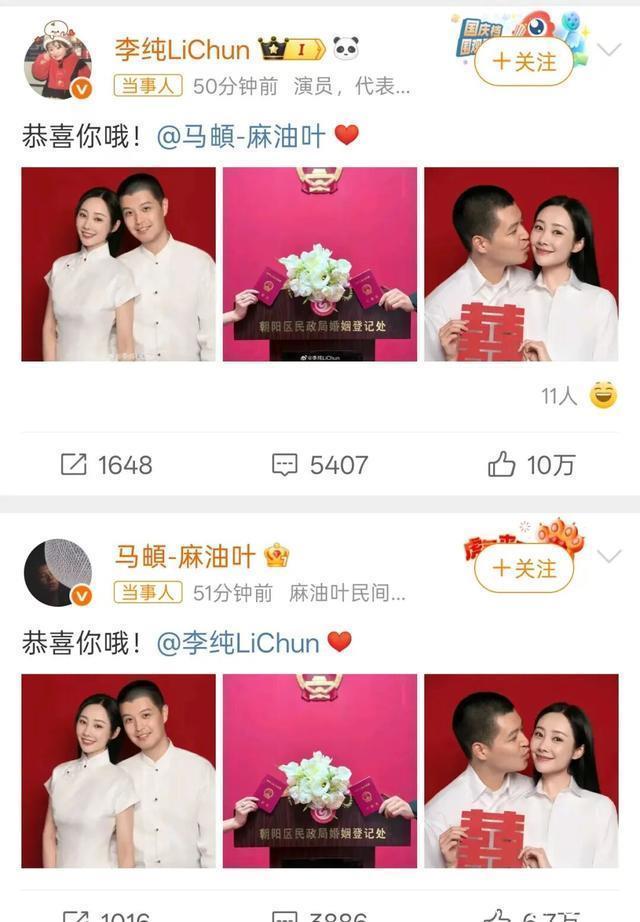Follow 李纯LiChun with the 关注 button
Viewport: 640px width, 922px height.
point(524,62)
